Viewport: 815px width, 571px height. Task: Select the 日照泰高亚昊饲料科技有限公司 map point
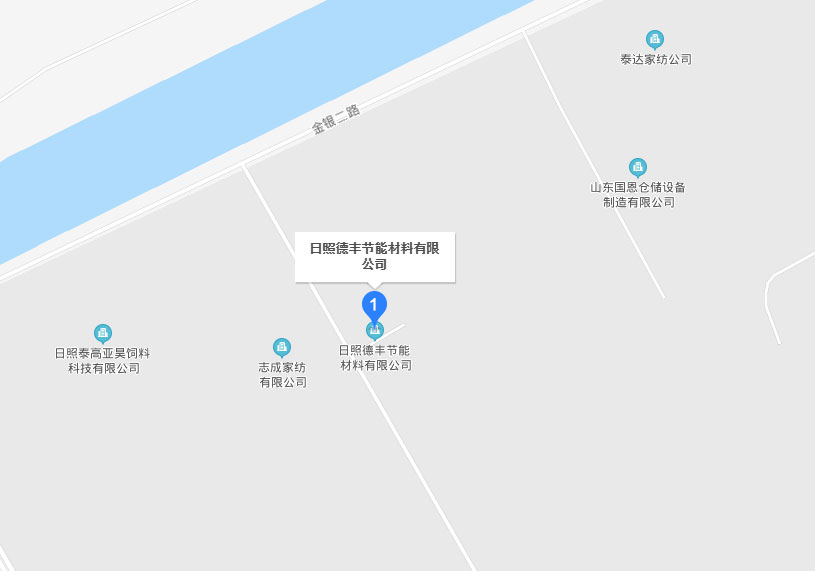[x=102, y=333]
